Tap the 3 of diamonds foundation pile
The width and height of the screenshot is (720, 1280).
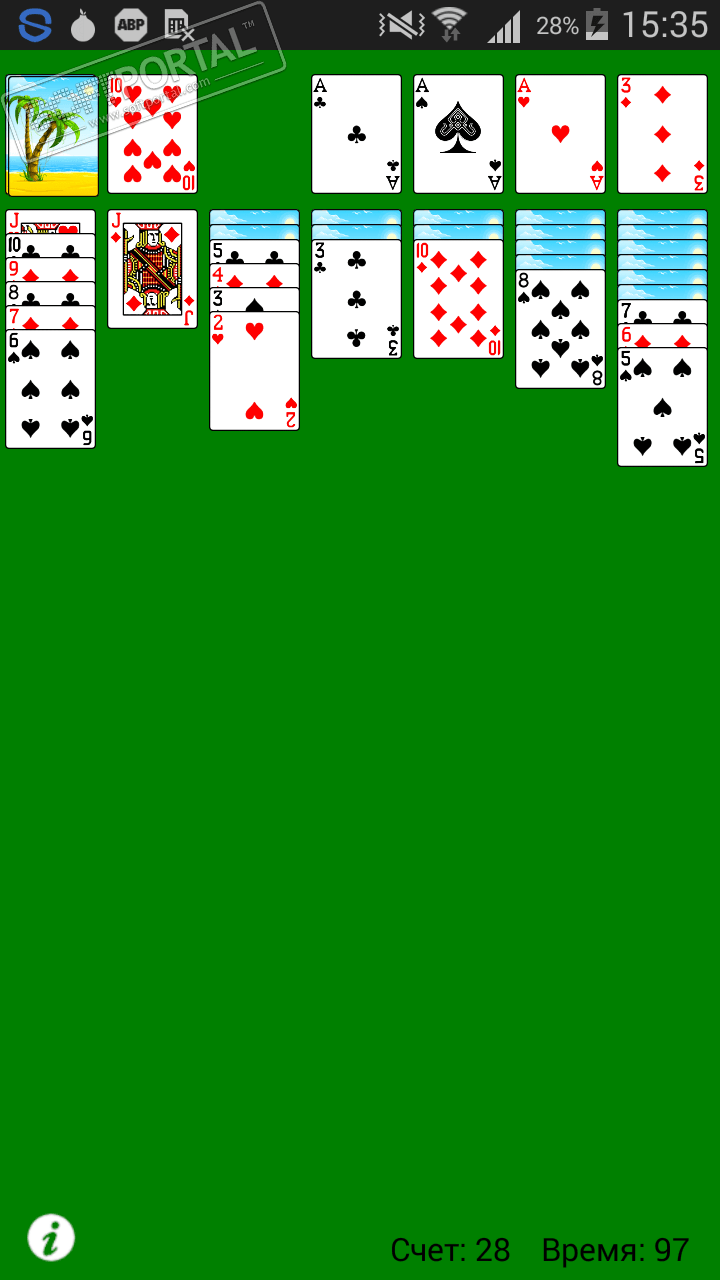[662, 135]
